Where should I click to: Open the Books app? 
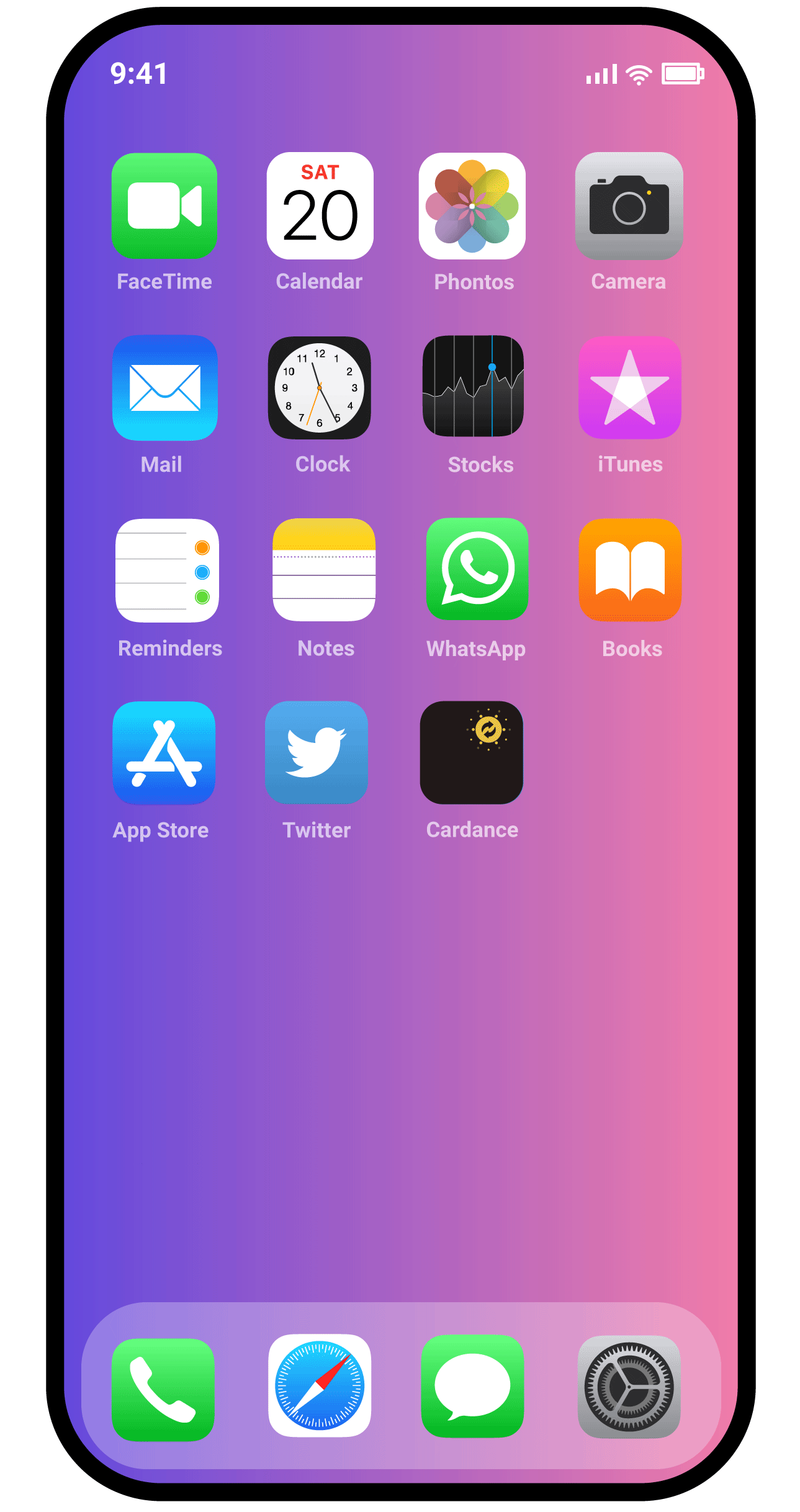(630, 570)
